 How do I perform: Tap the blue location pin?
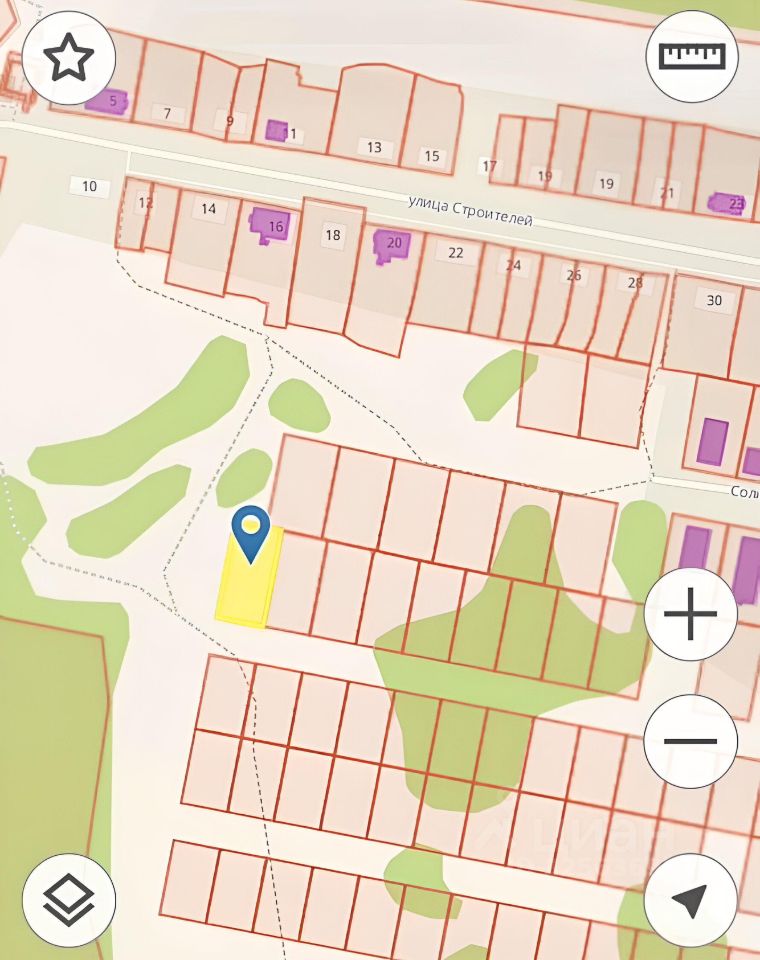click(250, 532)
